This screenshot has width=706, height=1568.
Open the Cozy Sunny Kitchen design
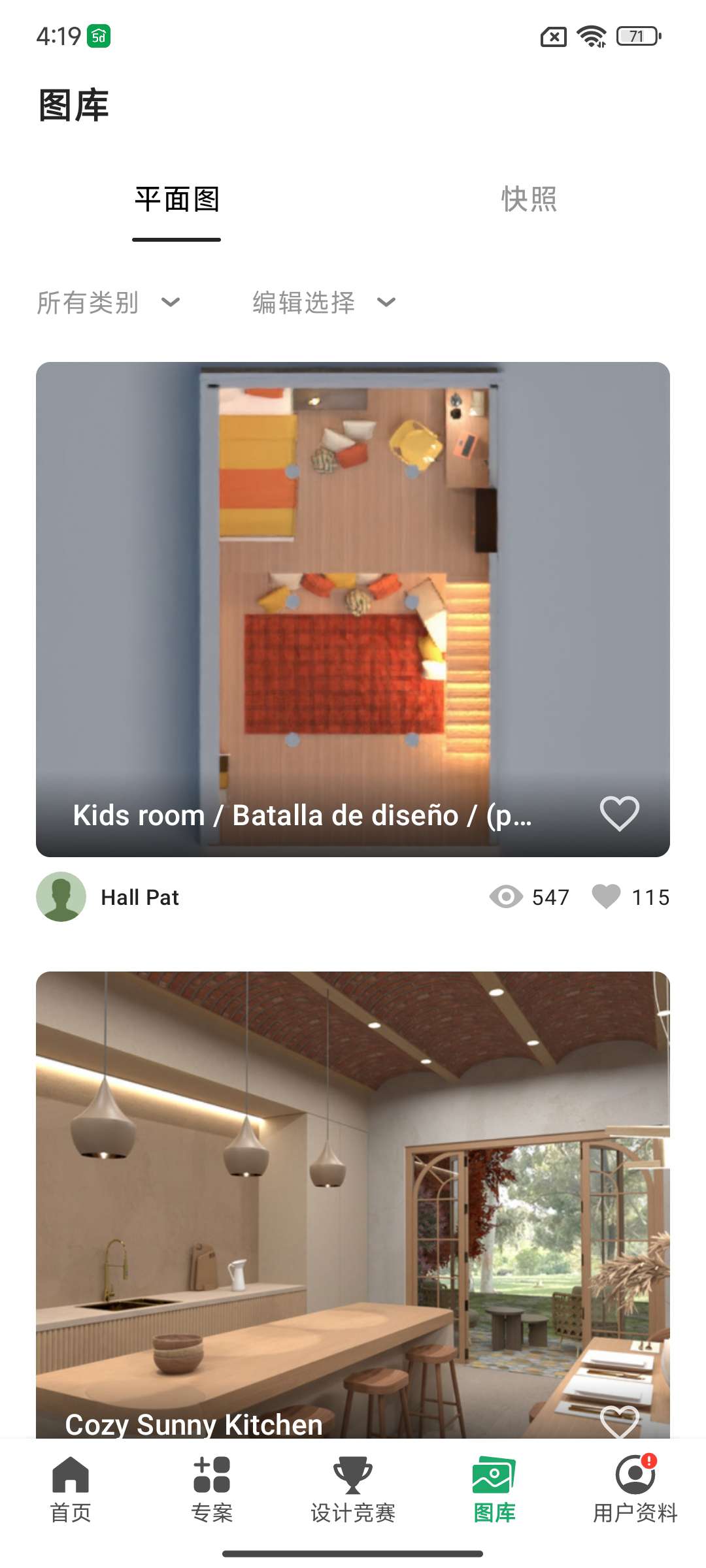coord(353,1209)
